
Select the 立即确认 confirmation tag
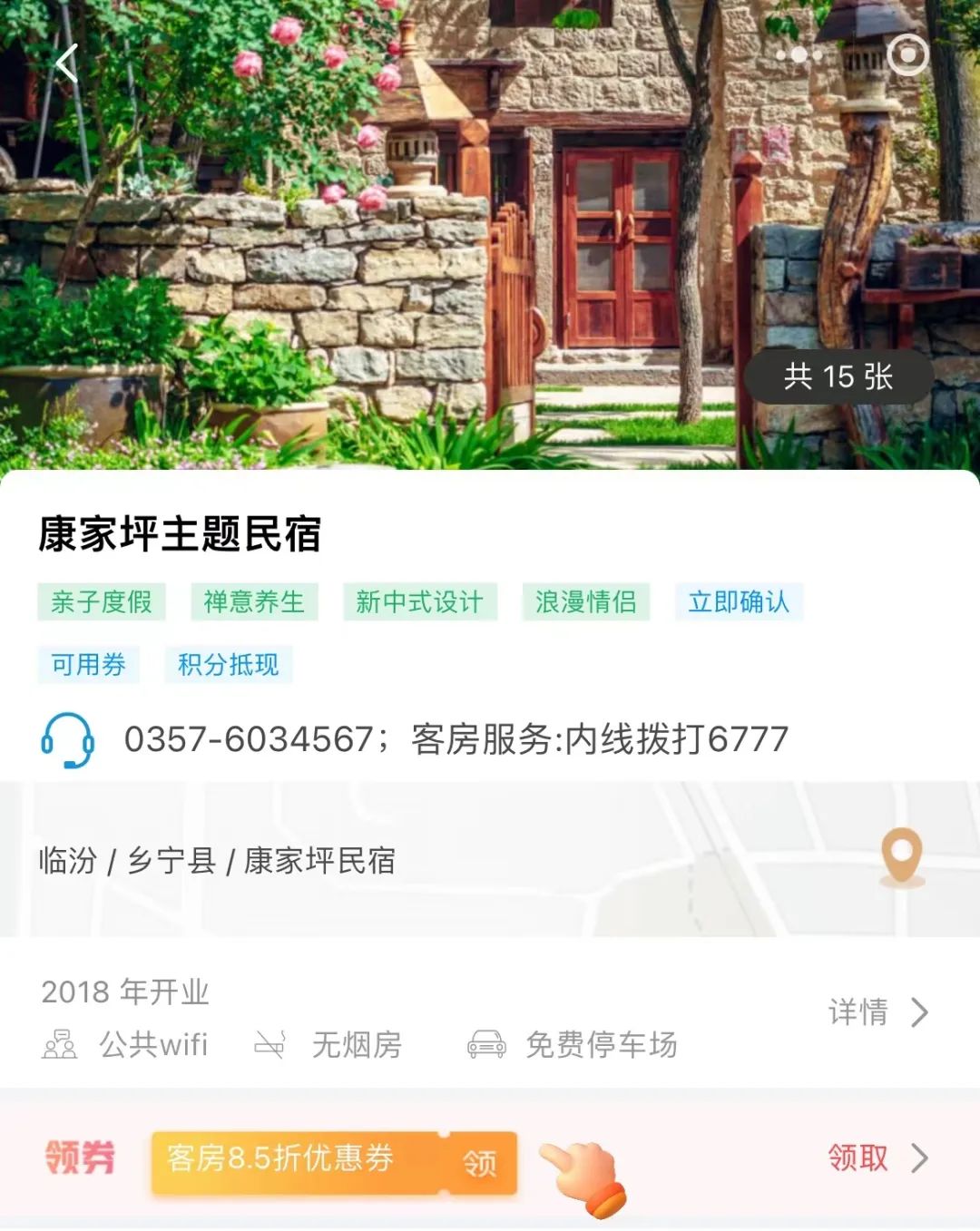737,601
